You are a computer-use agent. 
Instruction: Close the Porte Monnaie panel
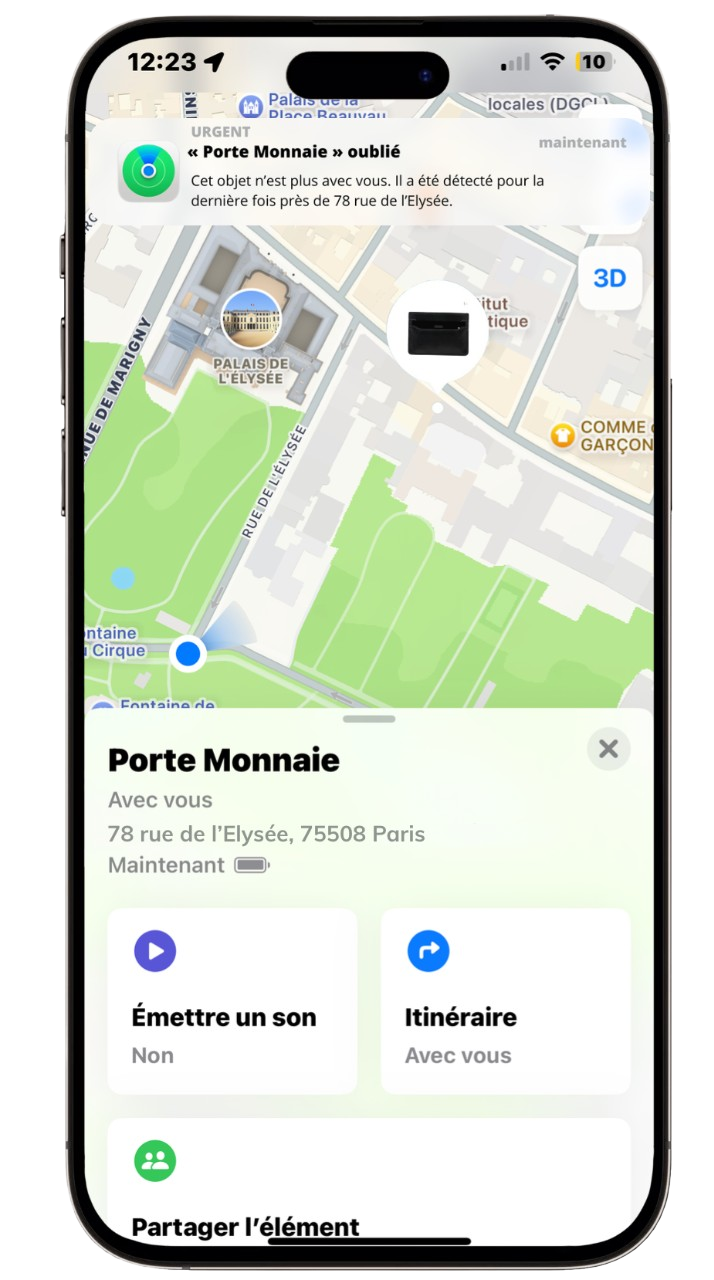(608, 749)
